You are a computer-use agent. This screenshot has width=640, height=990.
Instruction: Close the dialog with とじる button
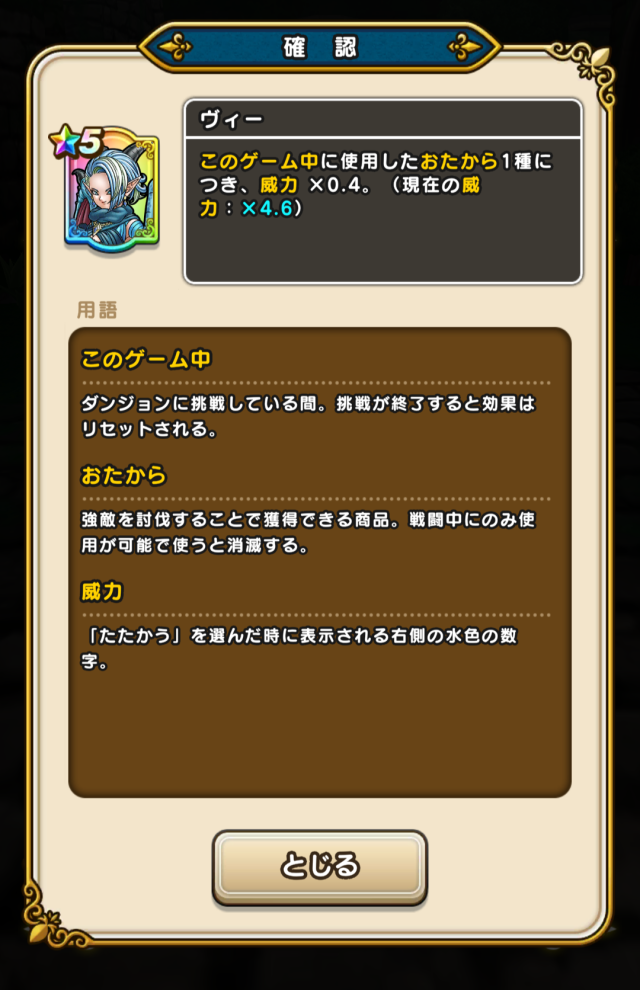pos(320,865)
